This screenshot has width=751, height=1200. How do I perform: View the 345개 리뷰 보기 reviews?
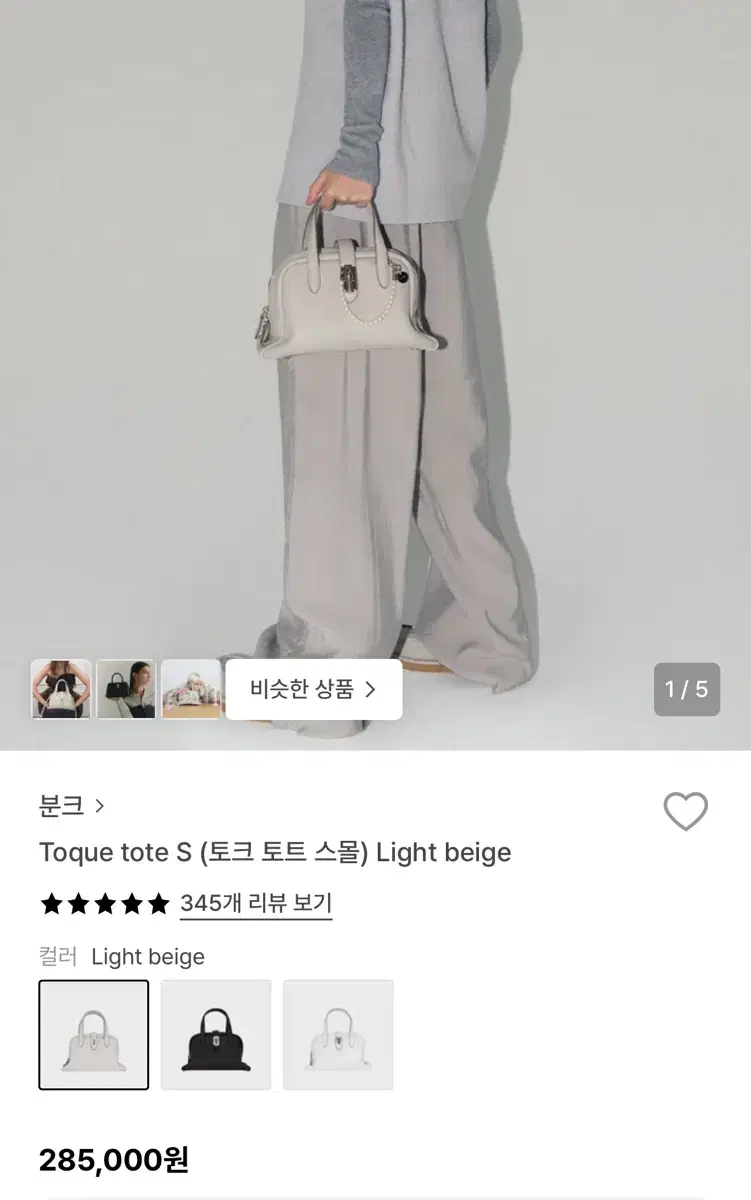[x=256, y=904]
